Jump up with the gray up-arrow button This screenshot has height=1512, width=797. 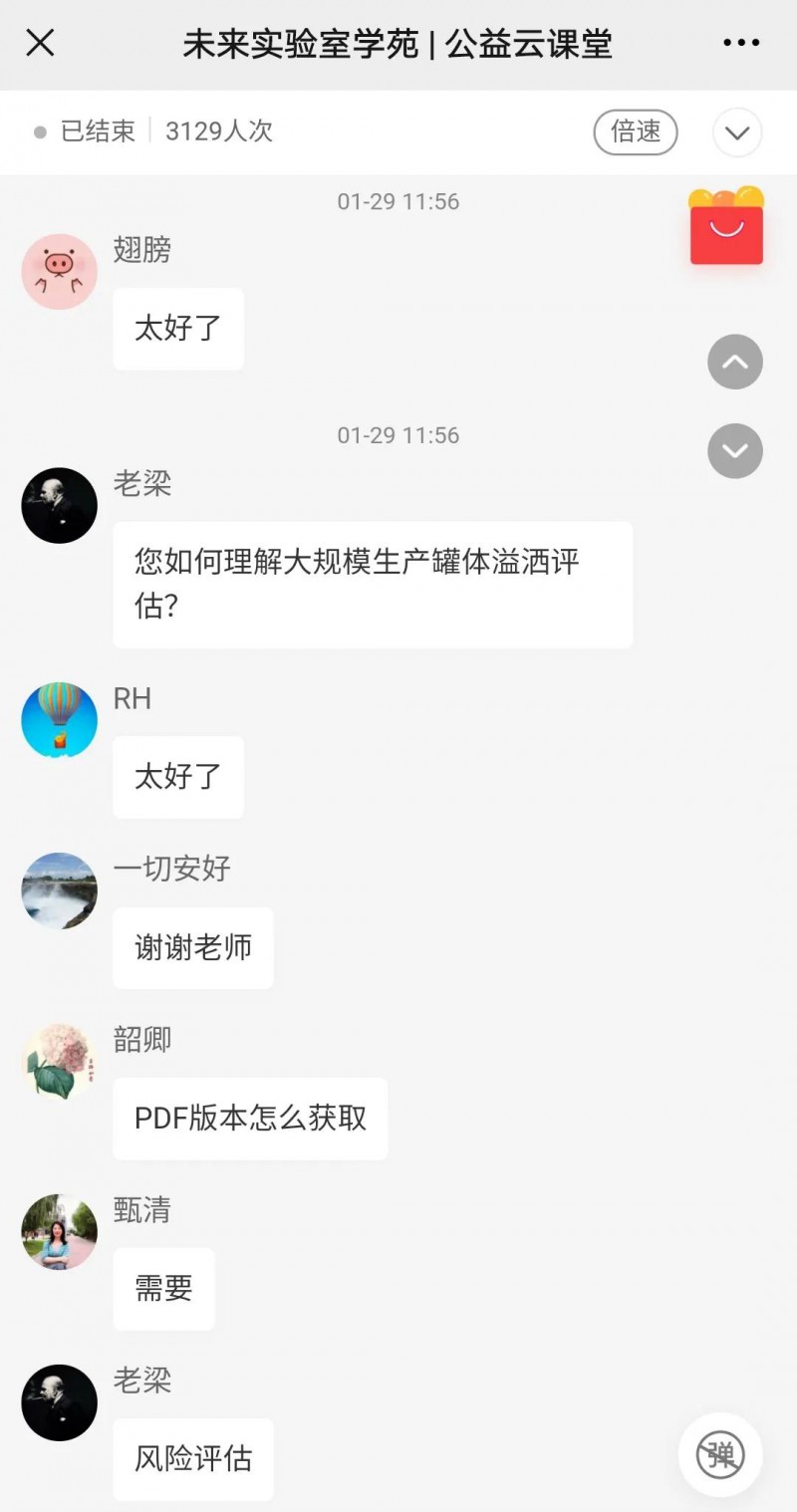(x=735, y=362)
